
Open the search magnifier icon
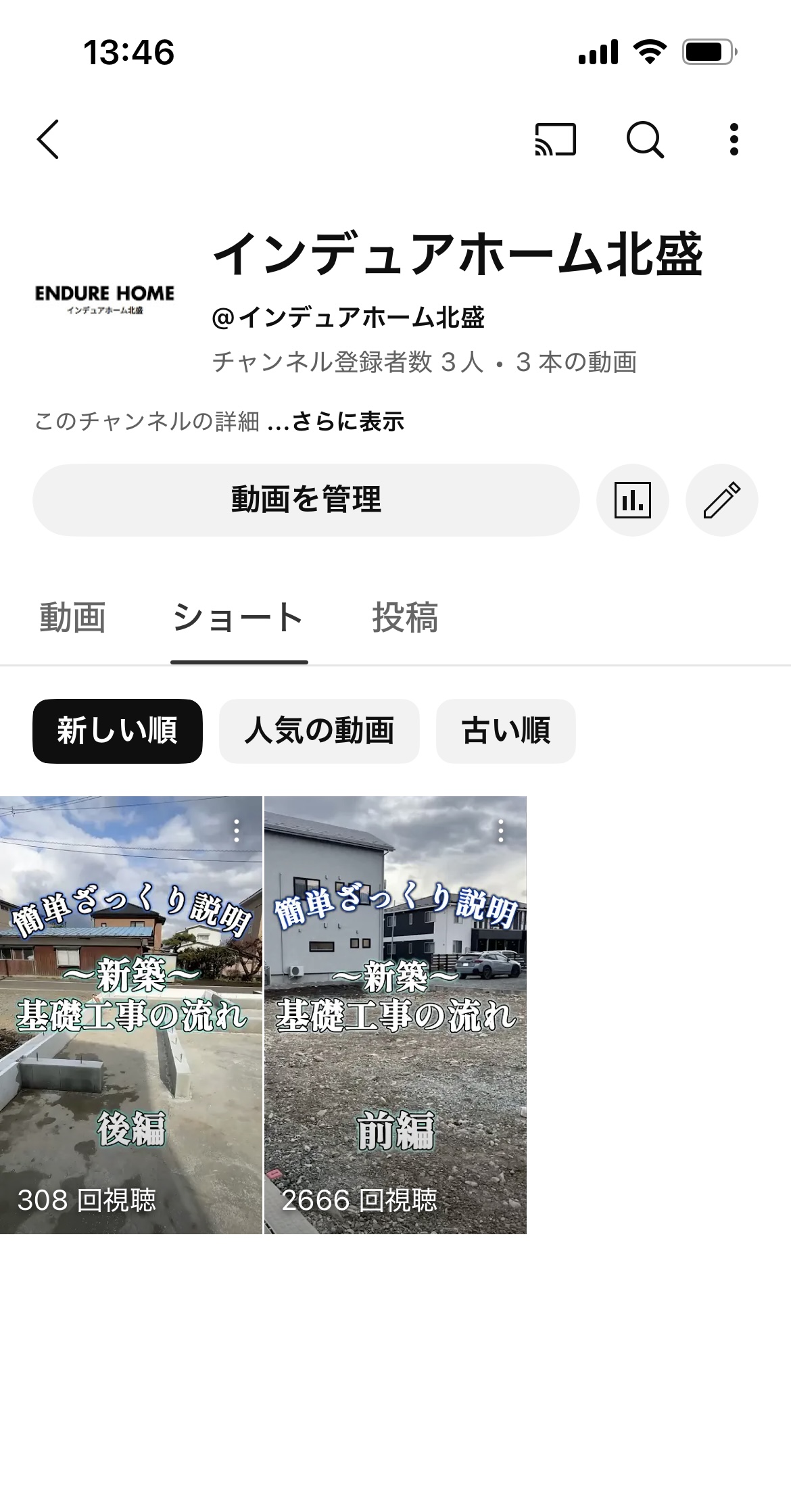point(645,139)
